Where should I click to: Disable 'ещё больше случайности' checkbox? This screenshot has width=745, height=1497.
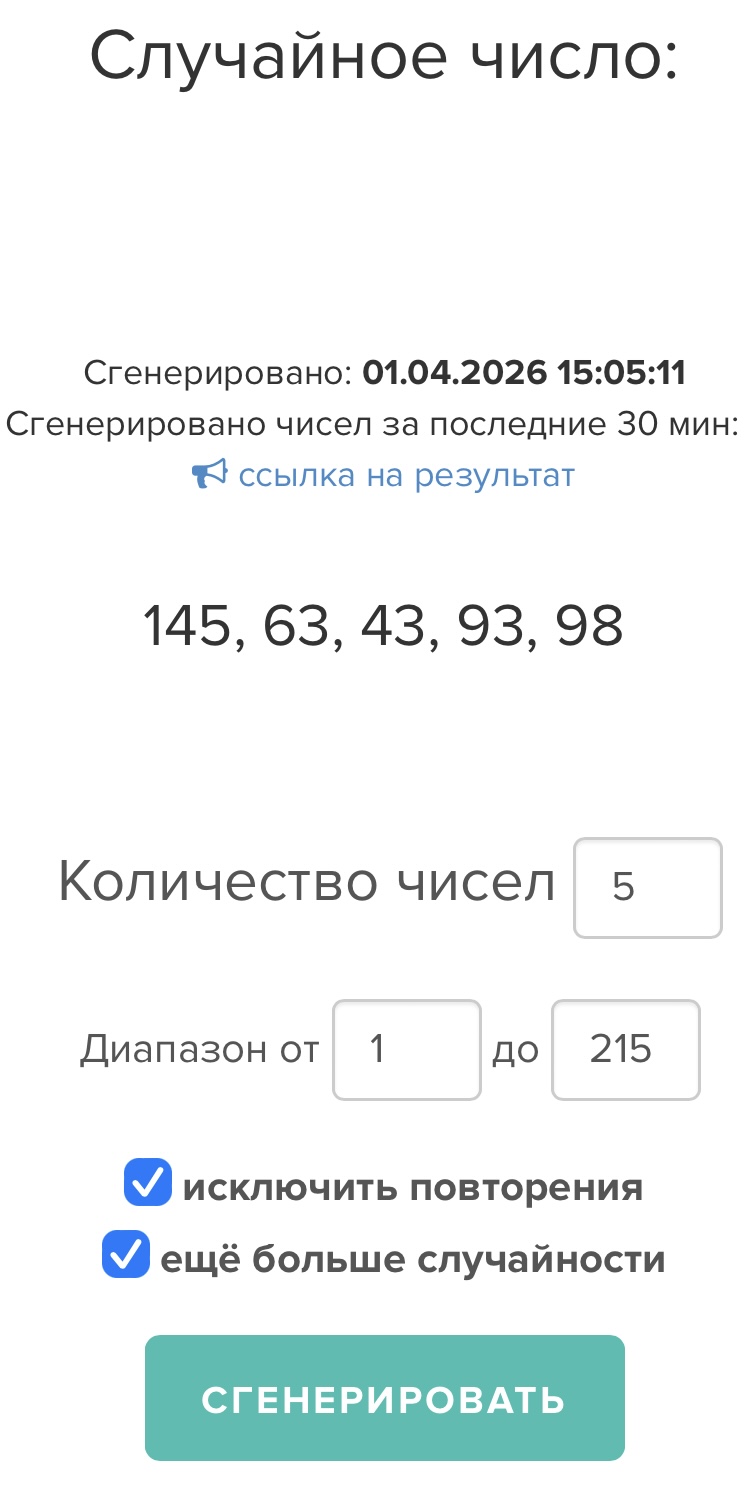(126, 1256)
